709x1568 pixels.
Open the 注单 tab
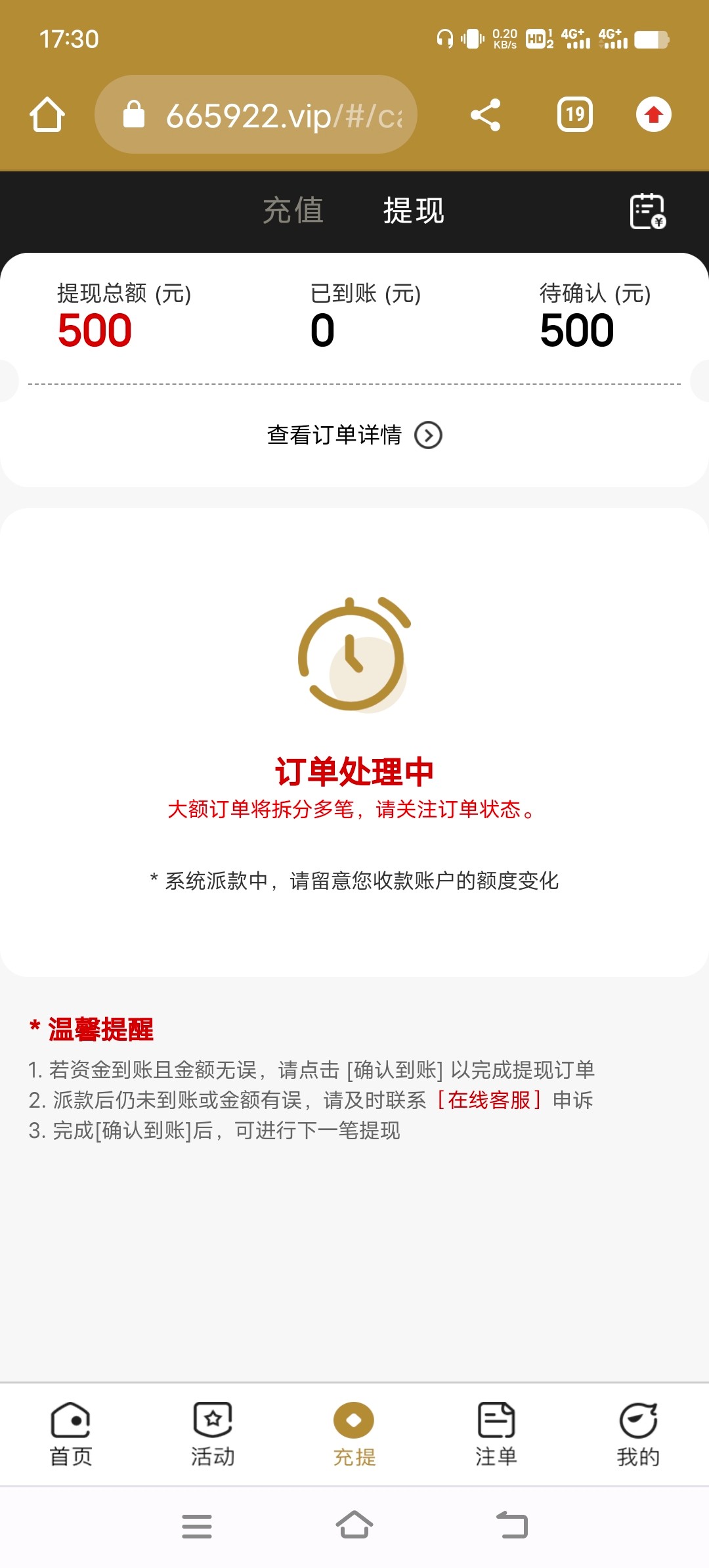coord(496,1434)
